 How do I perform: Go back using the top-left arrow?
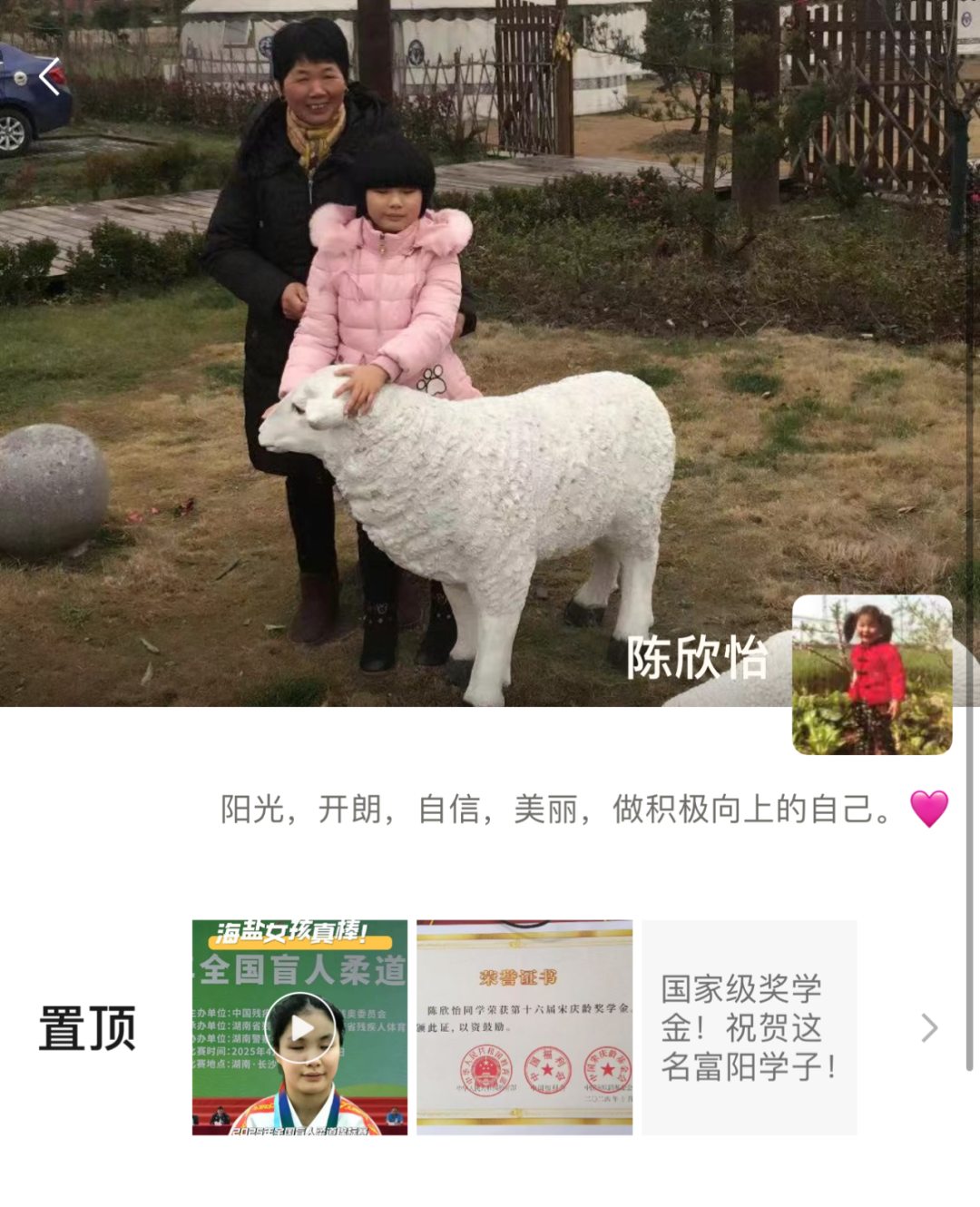coord(50,77)
